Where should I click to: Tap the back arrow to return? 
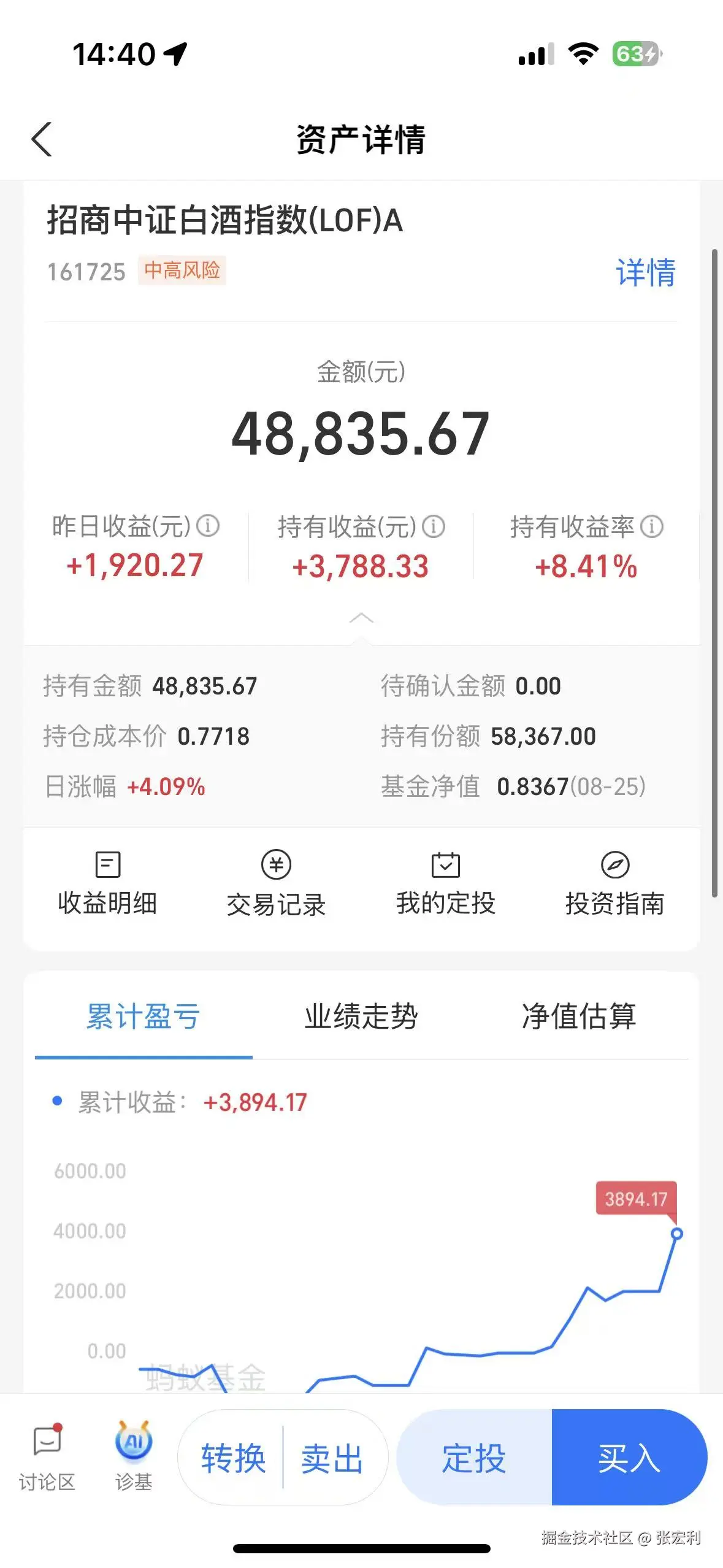click(42, 140)
